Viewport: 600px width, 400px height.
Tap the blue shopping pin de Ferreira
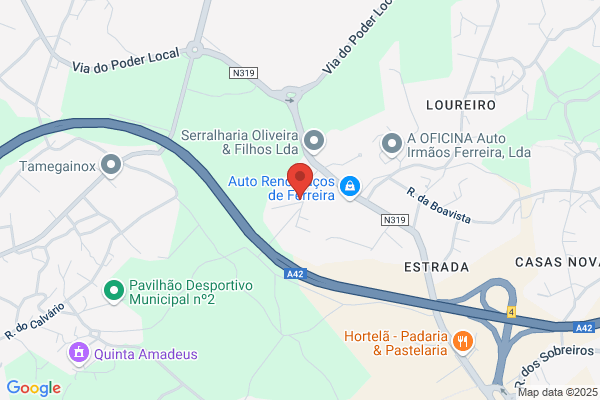click(x=350, y=187)
